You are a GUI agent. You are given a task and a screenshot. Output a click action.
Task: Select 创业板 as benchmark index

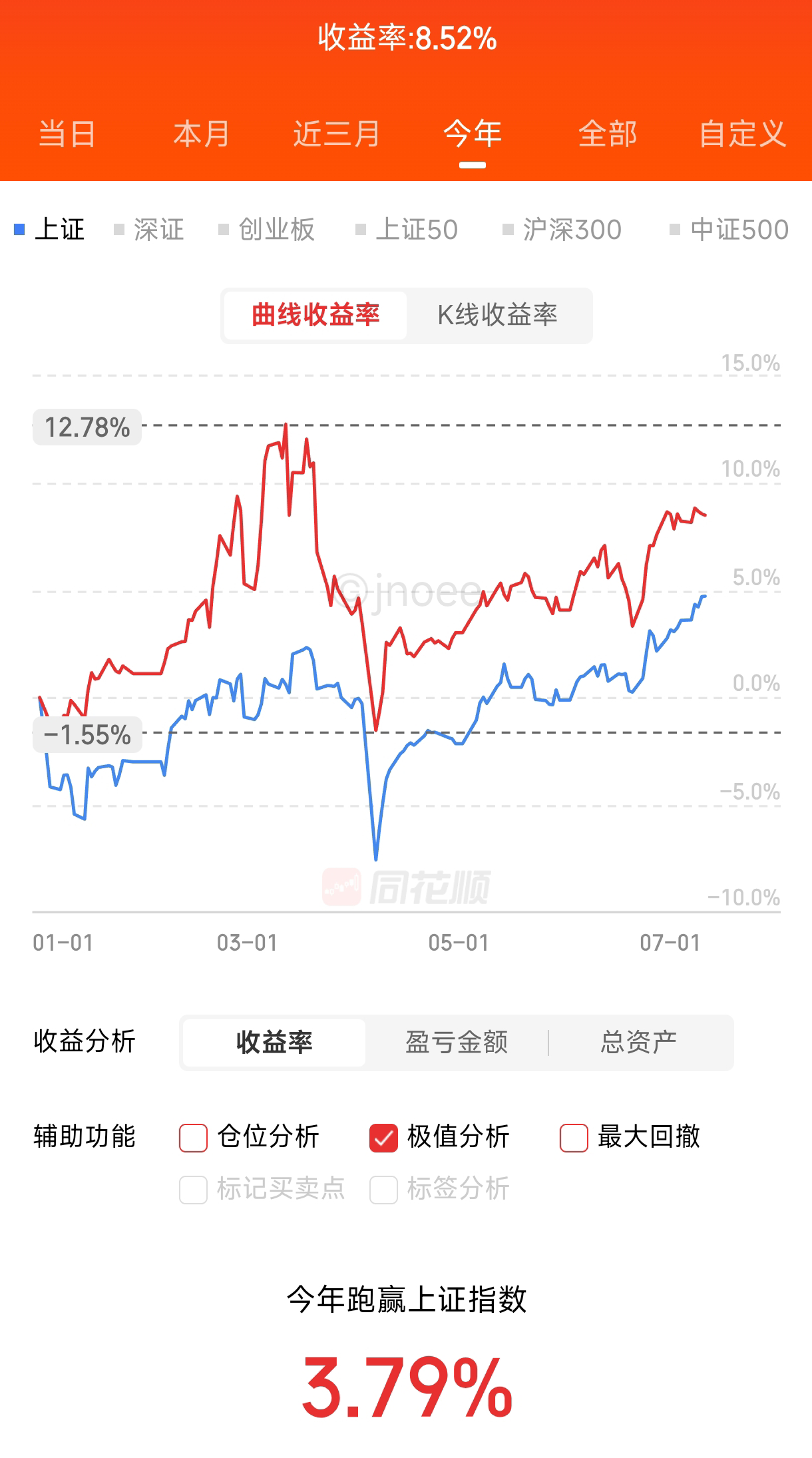tap(268, 230)
